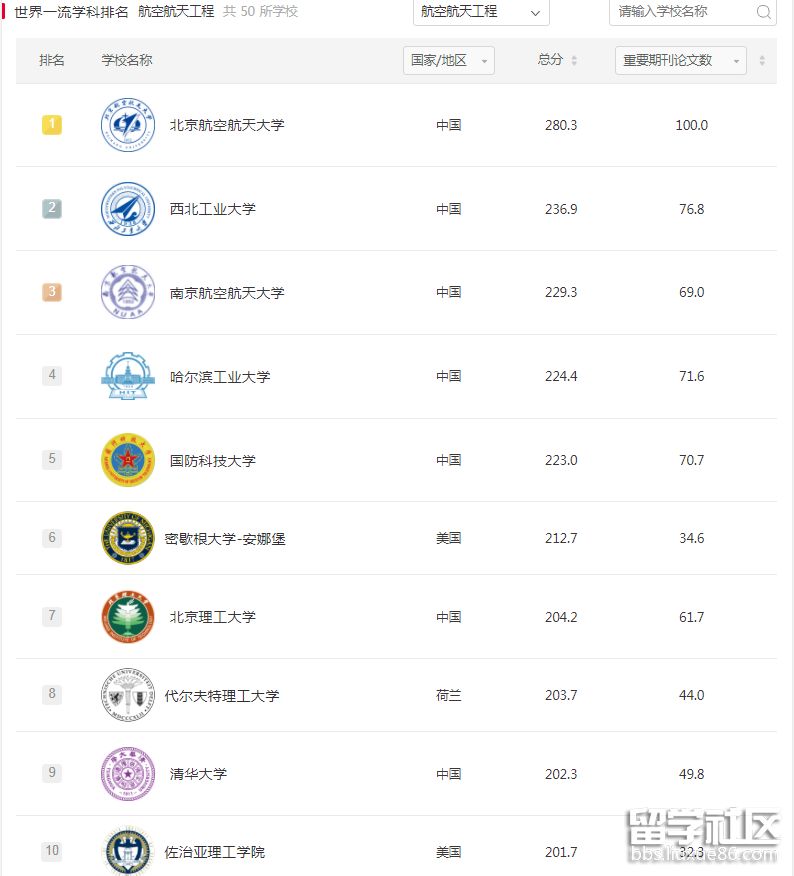Open 代尔夫特理工大学 details
794x876 pixels.
click(x=222, y=695)
